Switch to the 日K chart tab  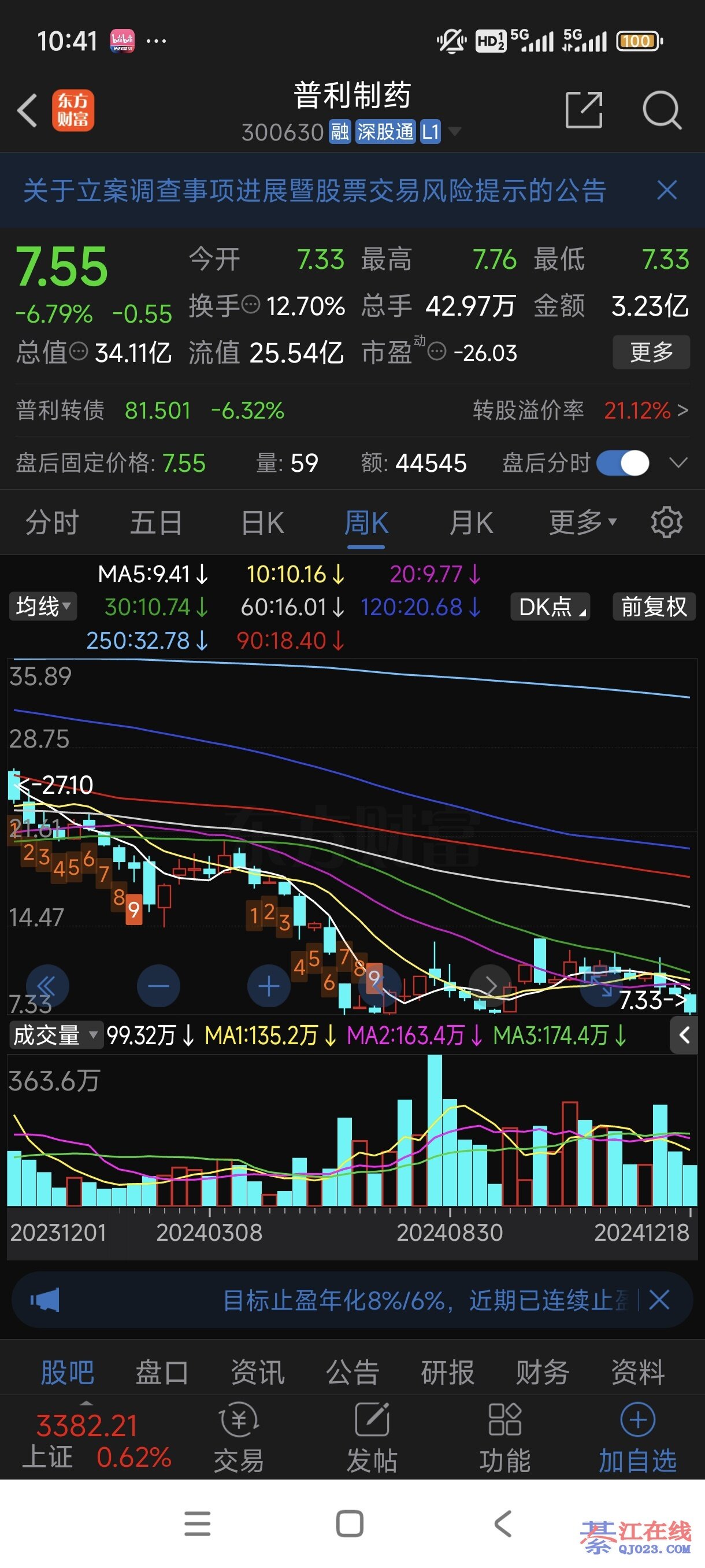tap(262, 523)
